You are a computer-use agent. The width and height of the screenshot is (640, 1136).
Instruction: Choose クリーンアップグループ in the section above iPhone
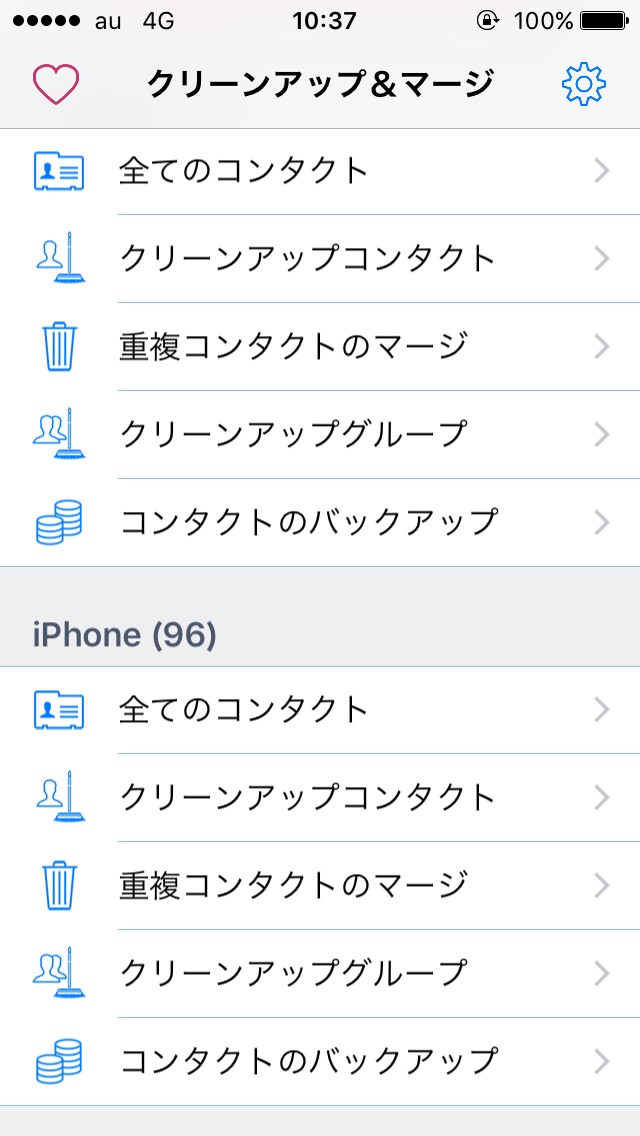pyautogui.click(x=320, y=434)
